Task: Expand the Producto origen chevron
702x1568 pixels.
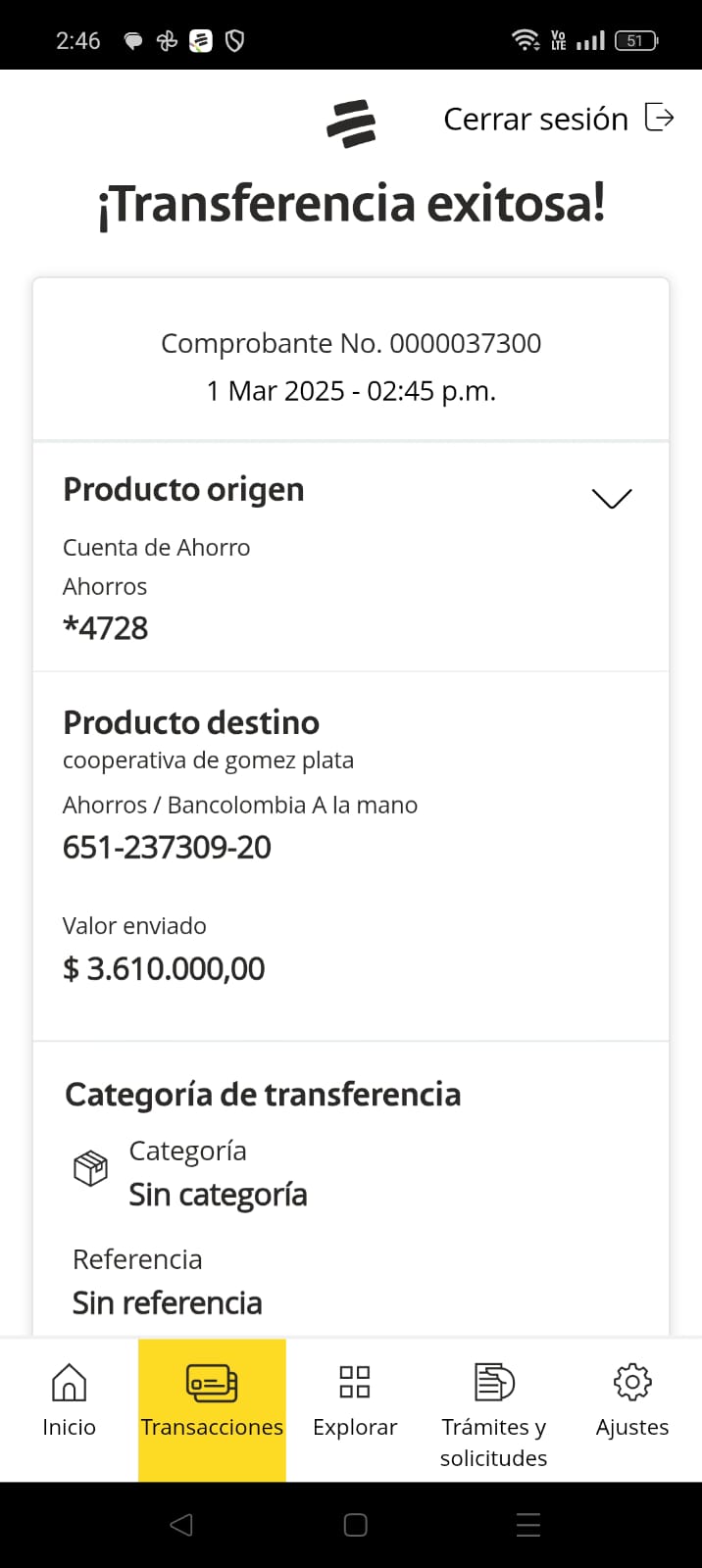Action: coord(612,498)
